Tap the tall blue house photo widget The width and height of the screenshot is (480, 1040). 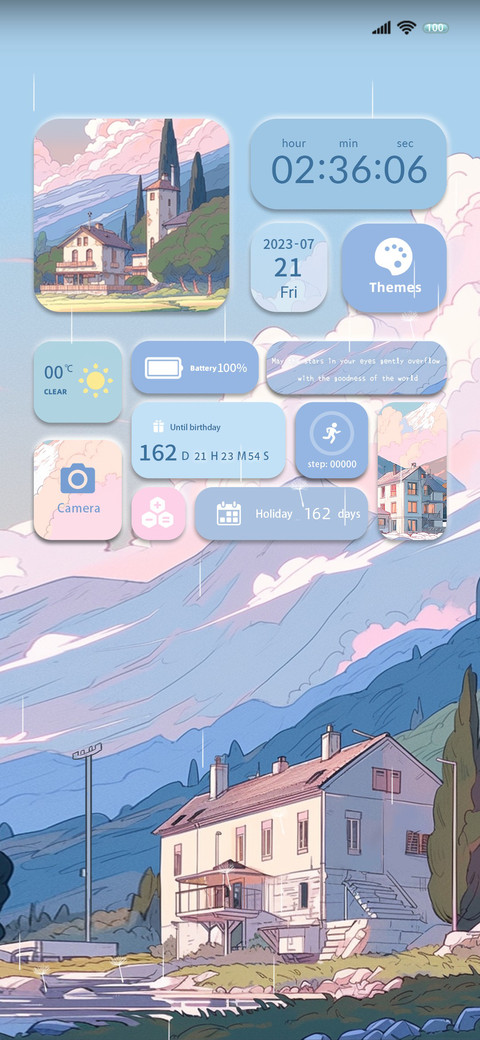coord(412,470)
